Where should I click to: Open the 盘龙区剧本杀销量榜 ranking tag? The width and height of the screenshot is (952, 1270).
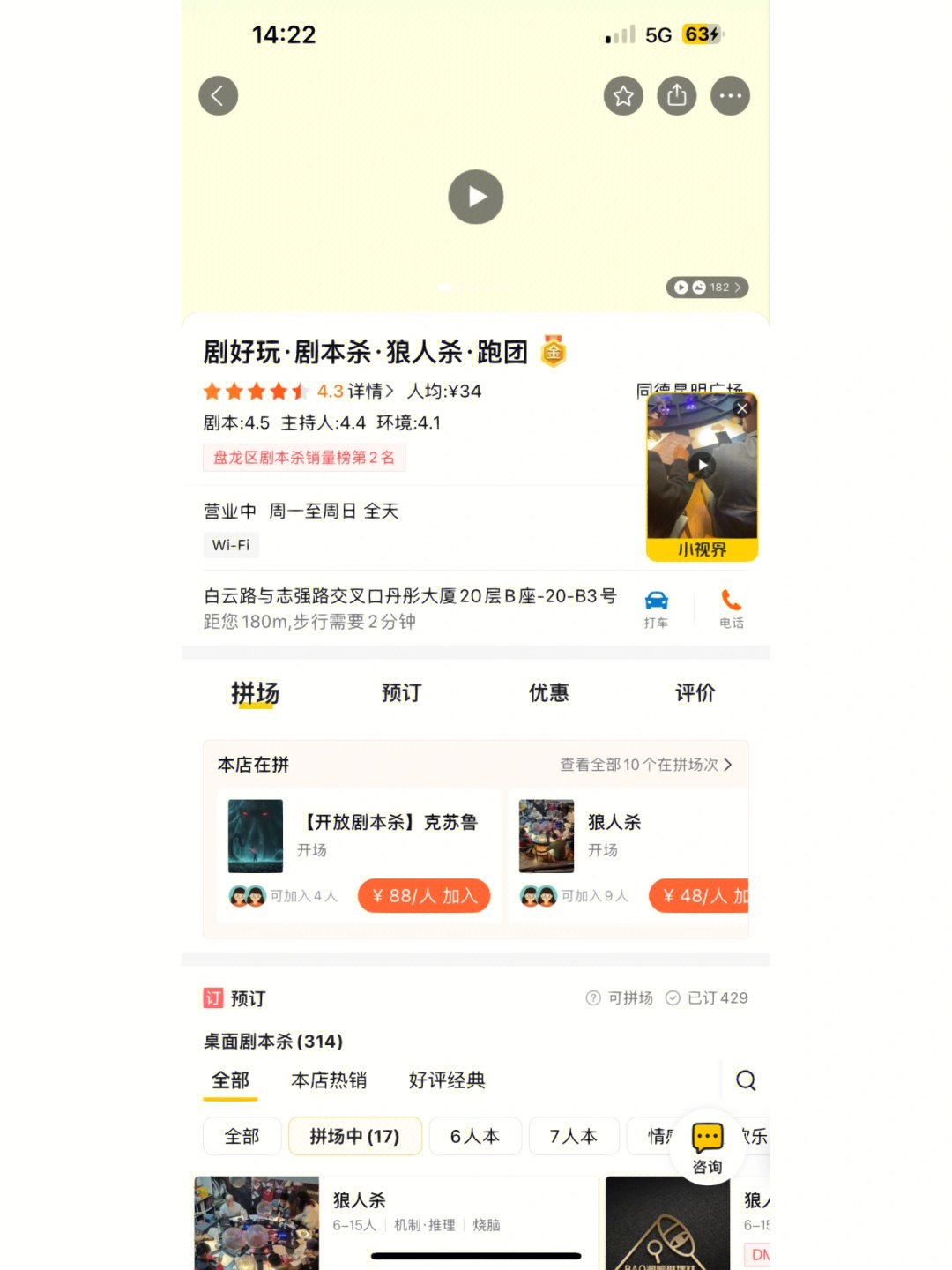304,458
